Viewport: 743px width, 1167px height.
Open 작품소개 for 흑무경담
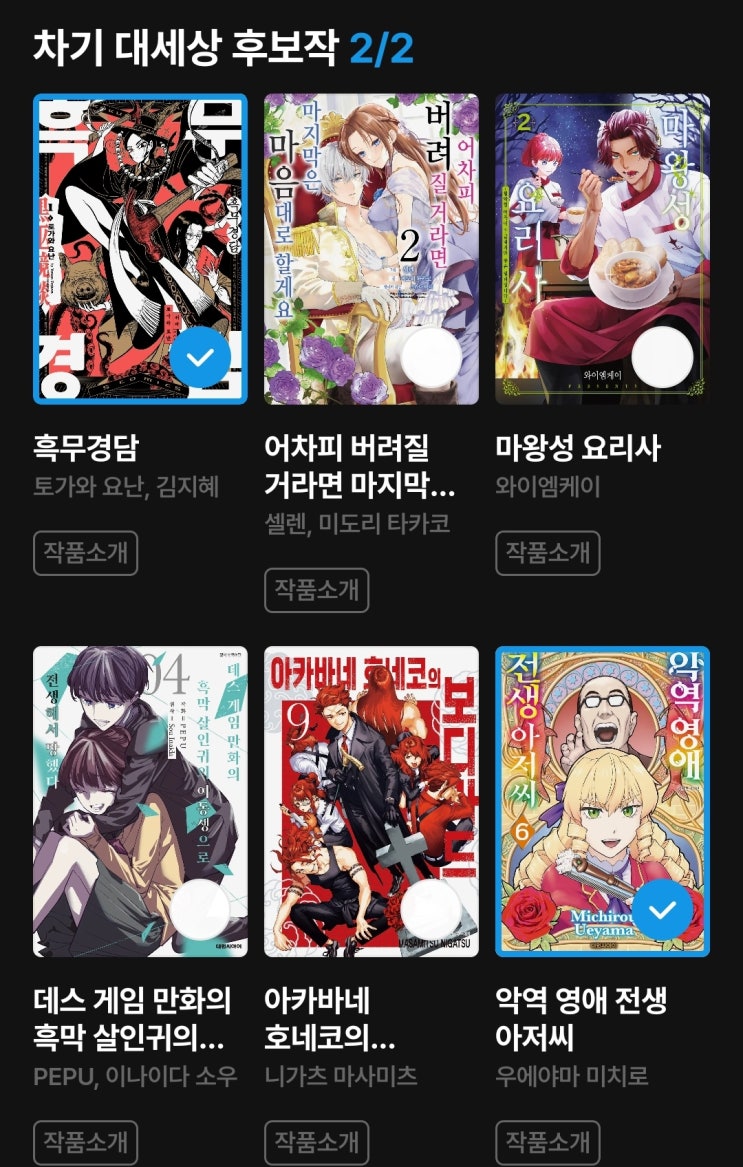pyautogui.click(x=86, y=553)
